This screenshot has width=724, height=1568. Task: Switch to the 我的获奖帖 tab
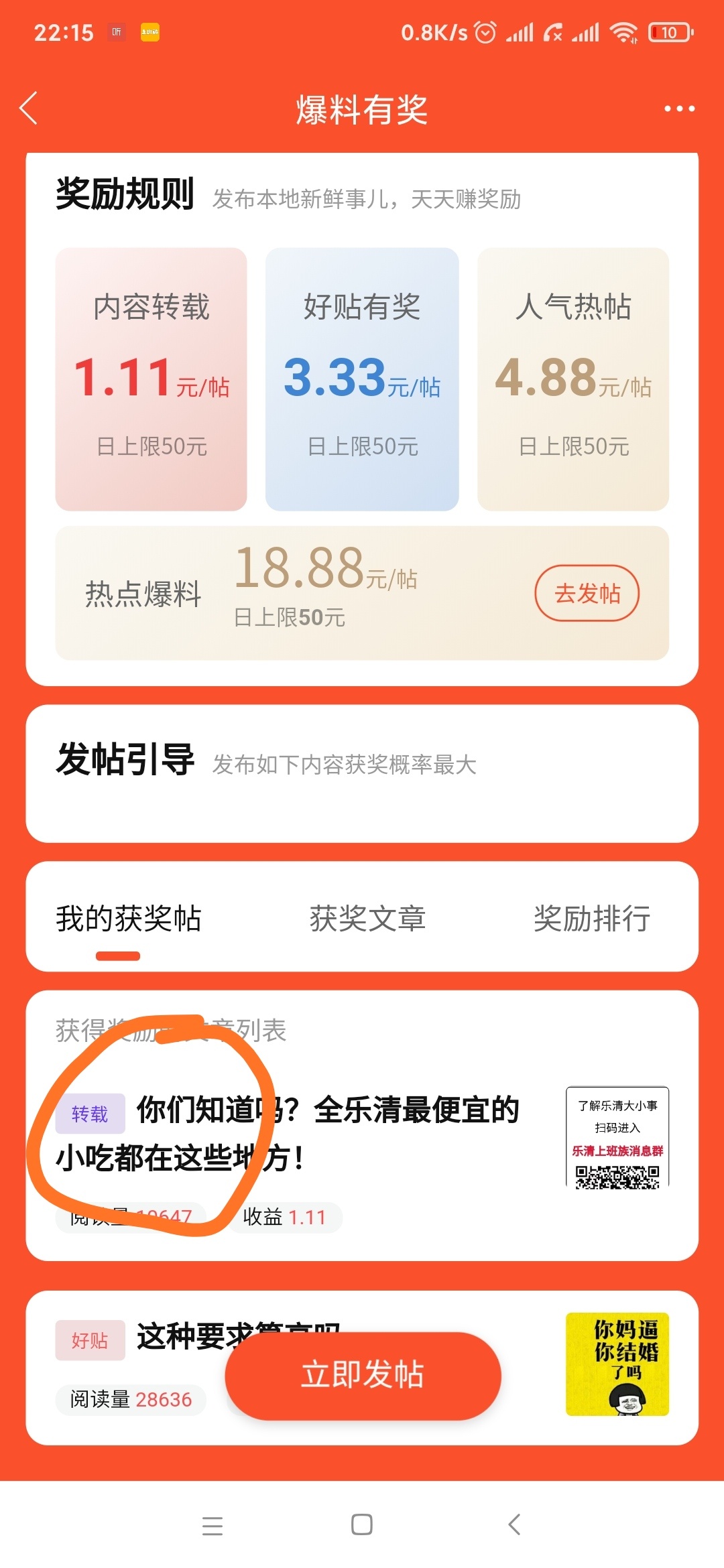pyautogui.click(x=129, y=918)
